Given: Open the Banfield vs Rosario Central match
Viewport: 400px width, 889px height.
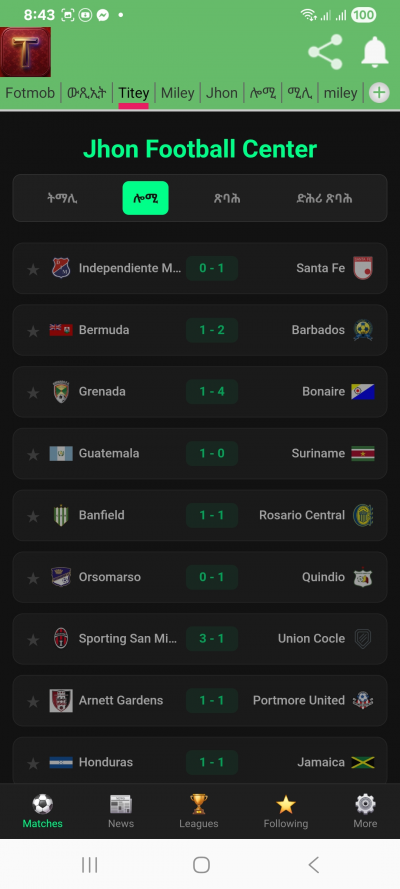Looking at the screenshot, I should (200, 515).
